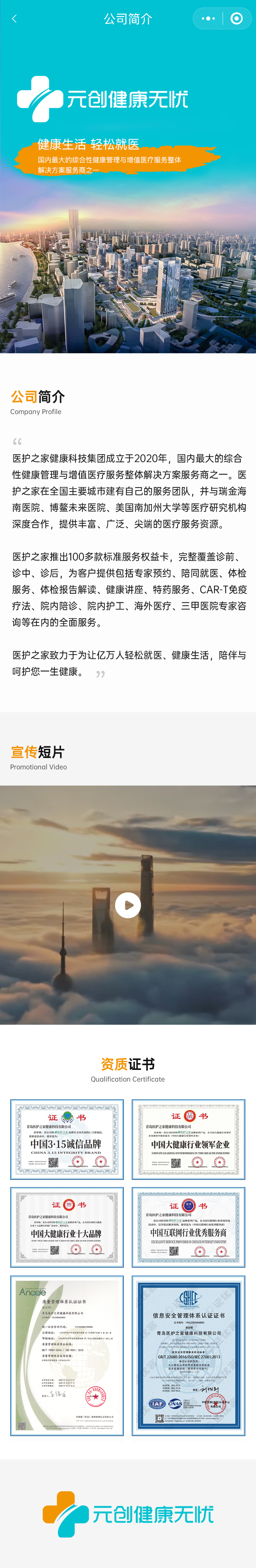View the 中国互联网行业优秀服务商 certificate
This screenshot has width=256, height=1568.
click(188, 1227)
